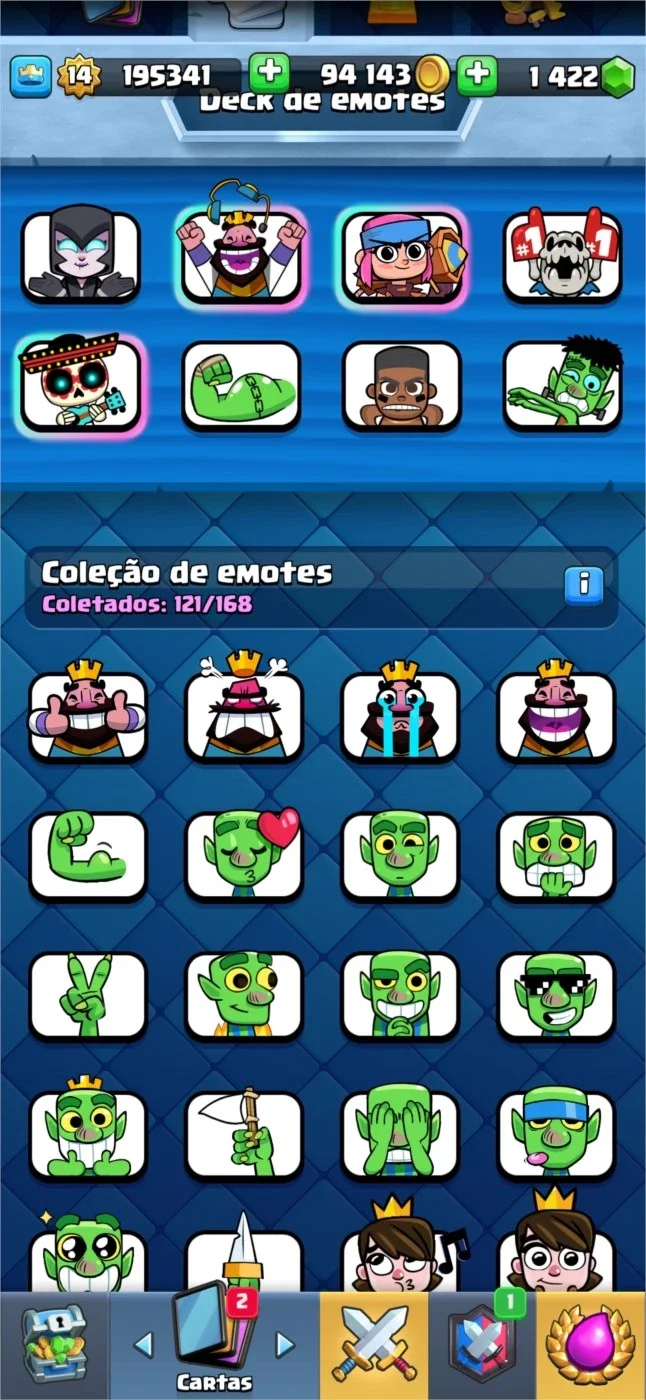Open the clan shield tab
The width and height of the screenshot is (646, 1400).
482,1345
